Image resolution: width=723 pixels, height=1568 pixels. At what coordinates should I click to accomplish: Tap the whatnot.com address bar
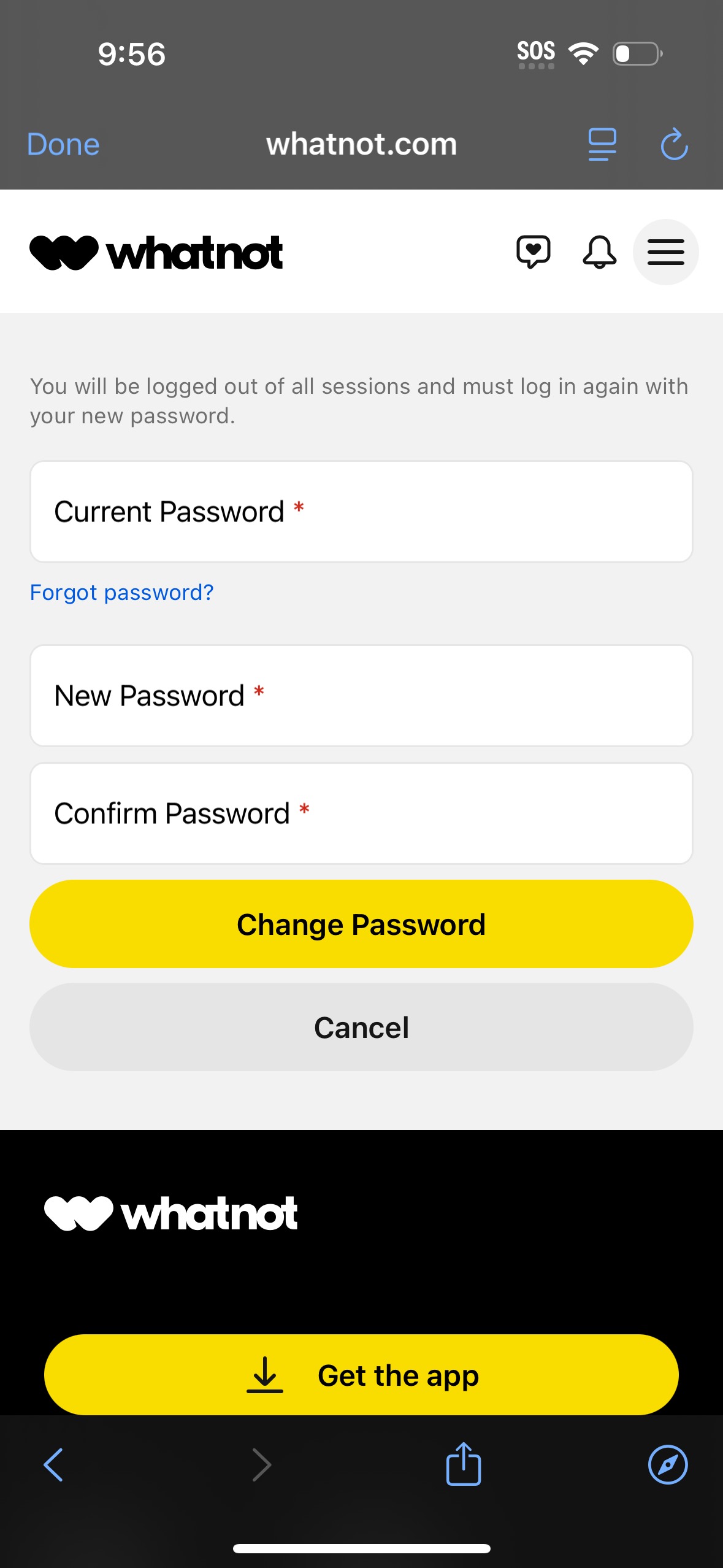361,144
